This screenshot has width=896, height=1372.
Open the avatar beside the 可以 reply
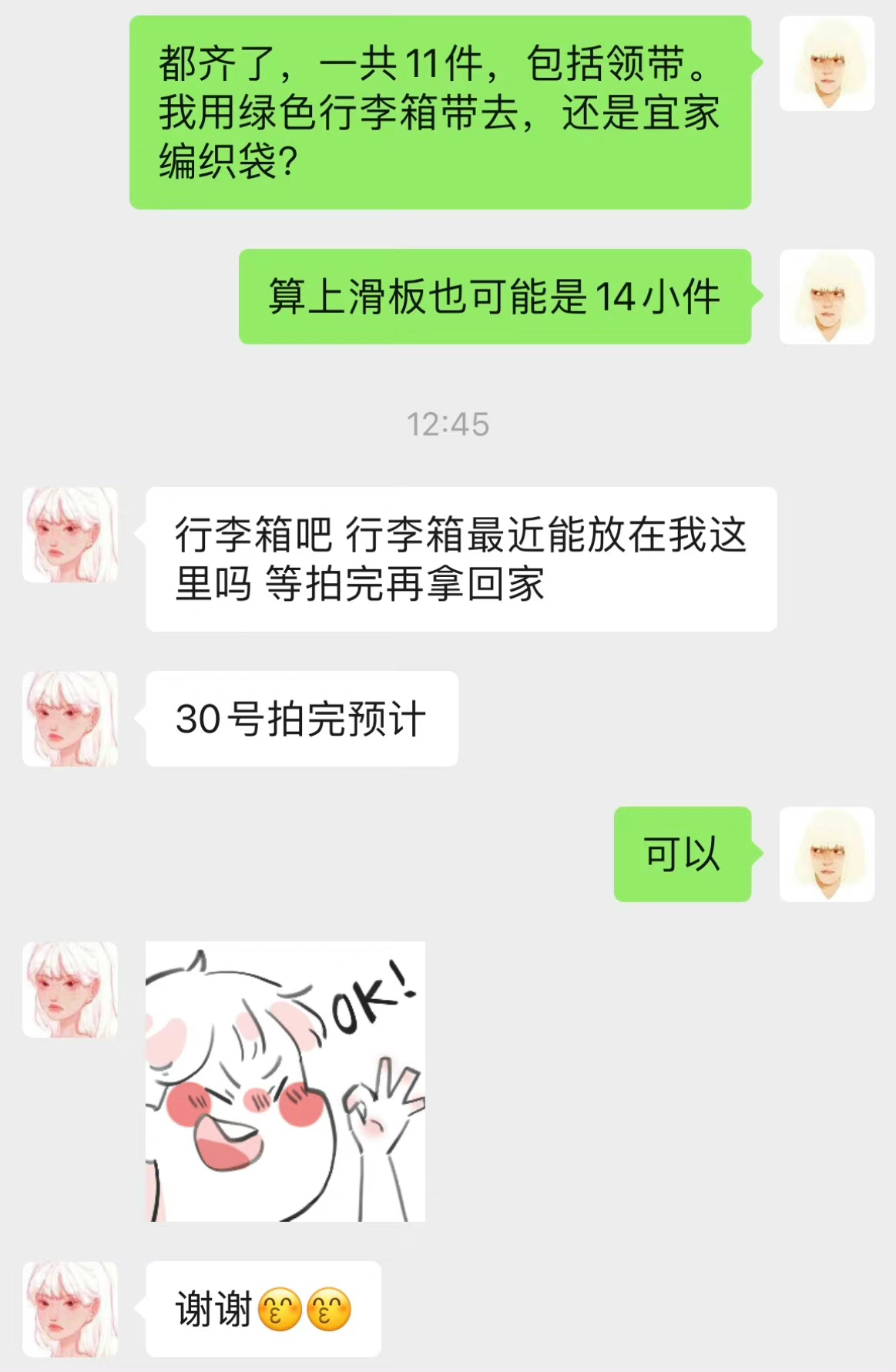827,854
